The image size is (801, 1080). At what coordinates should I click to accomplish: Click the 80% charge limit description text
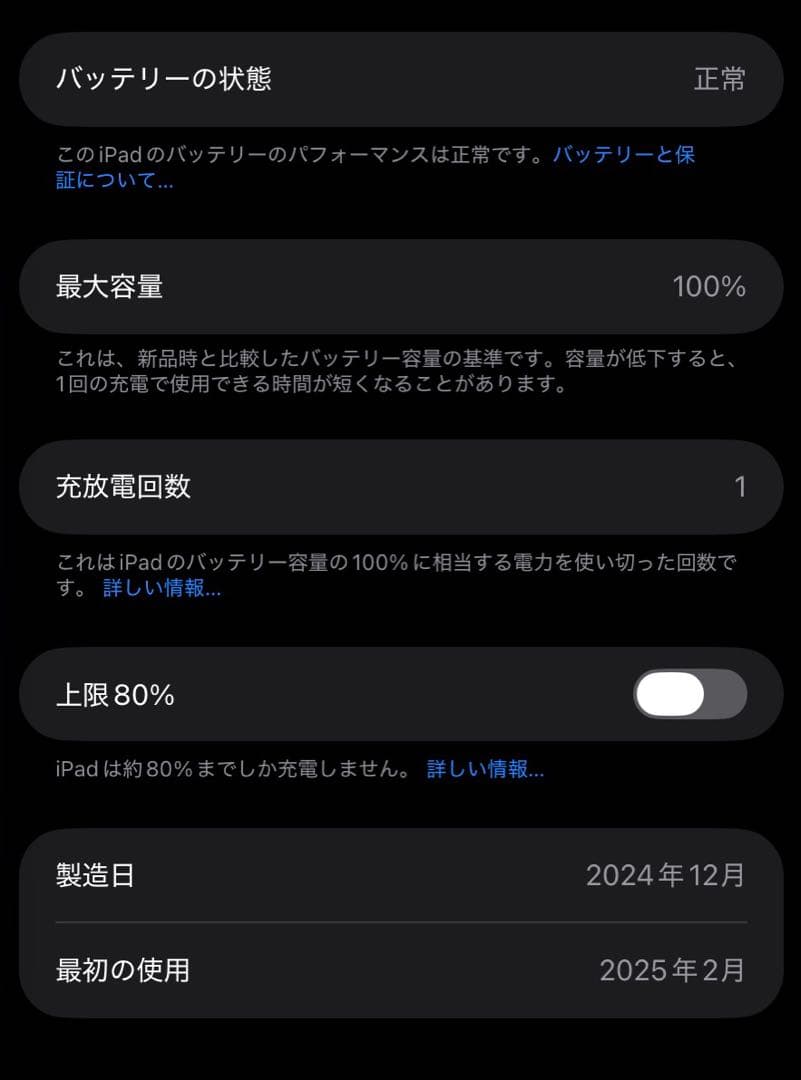tap(230, 769)
